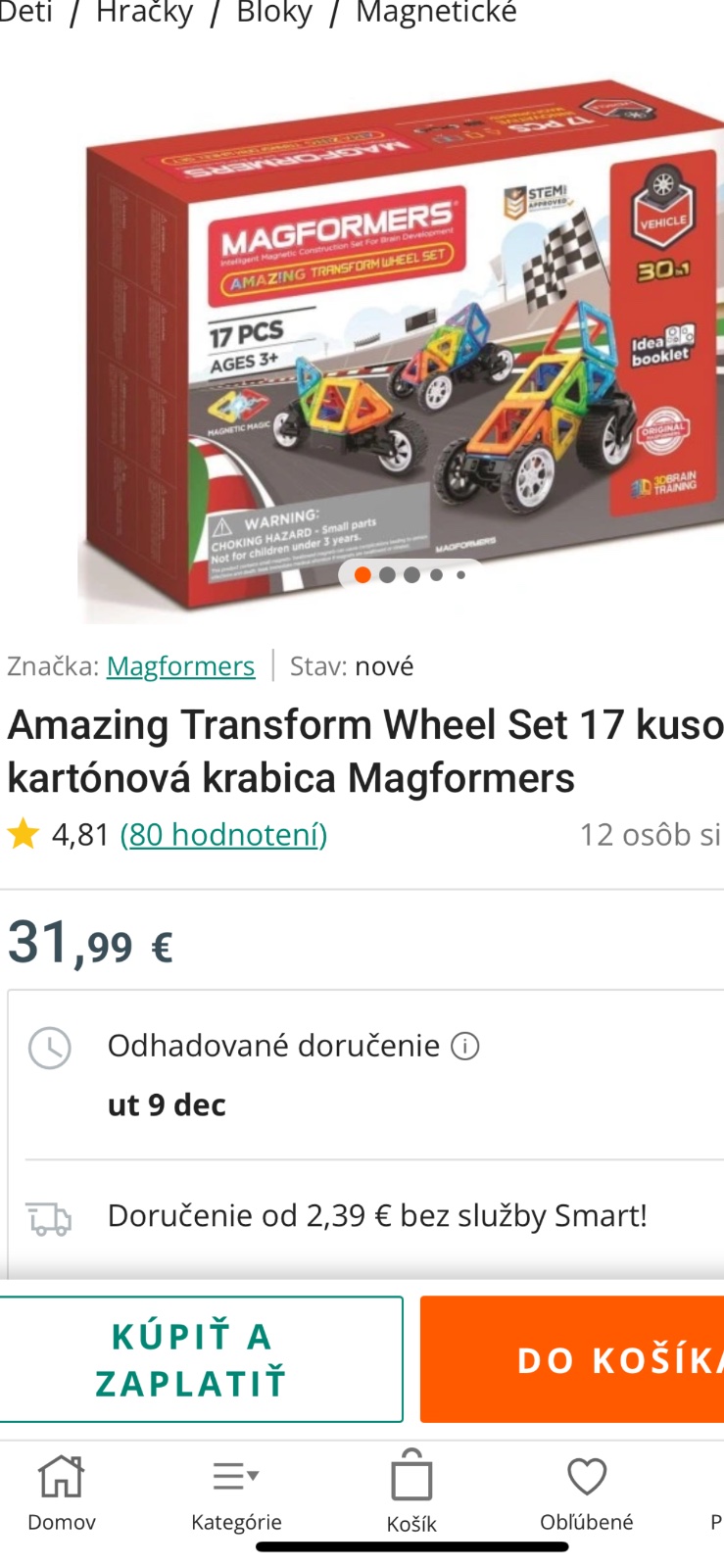Open the Obľúbené tab

click(587, 1493)
